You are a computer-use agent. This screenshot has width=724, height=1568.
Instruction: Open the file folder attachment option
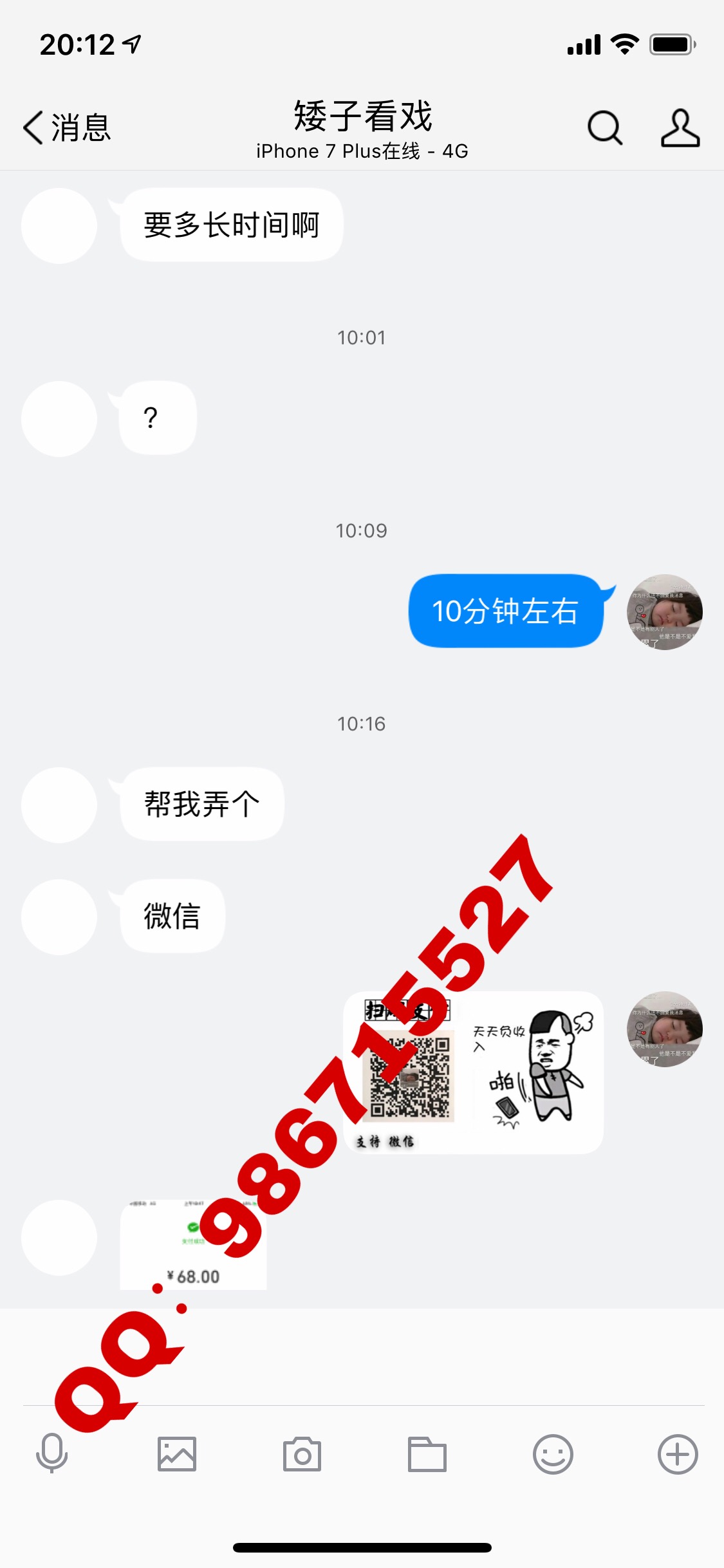tap(427, 1453)
